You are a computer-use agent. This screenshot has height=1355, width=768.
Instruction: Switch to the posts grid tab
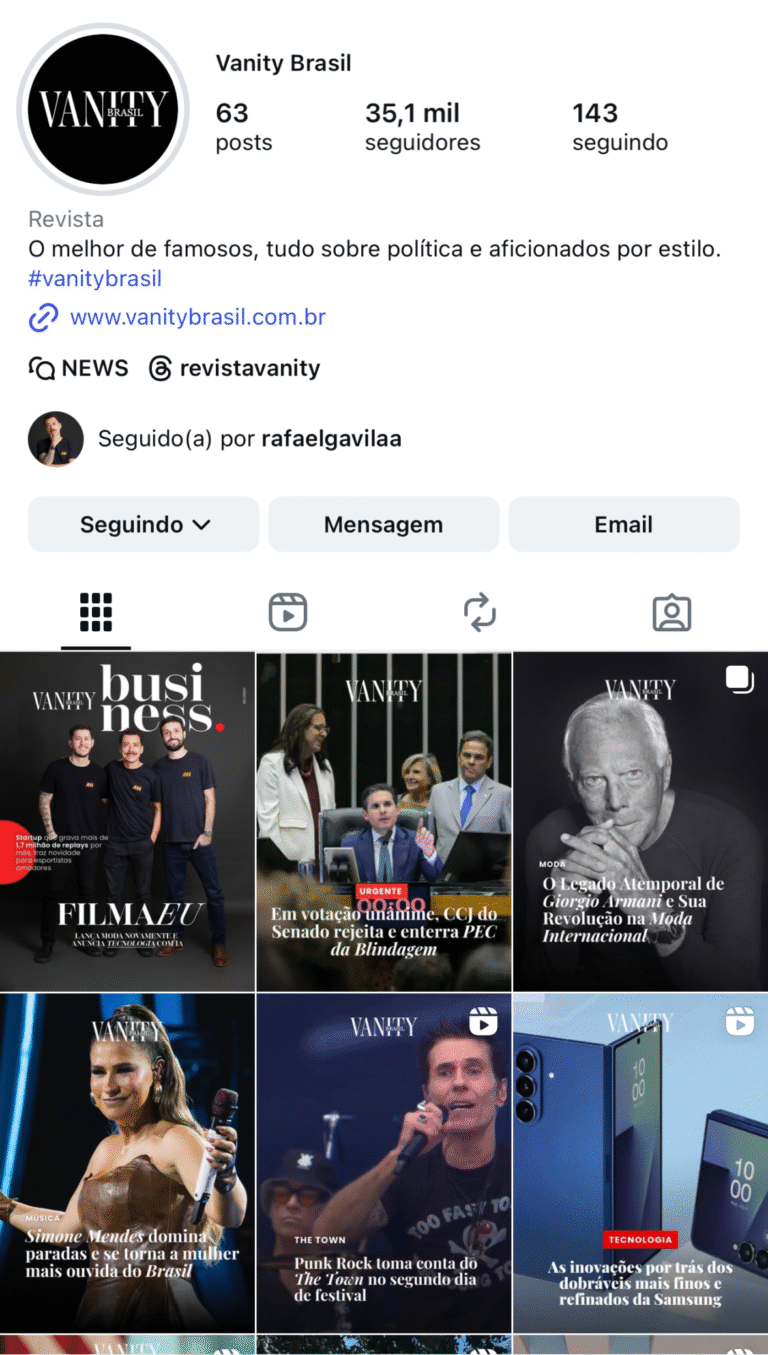coord(96,612)
